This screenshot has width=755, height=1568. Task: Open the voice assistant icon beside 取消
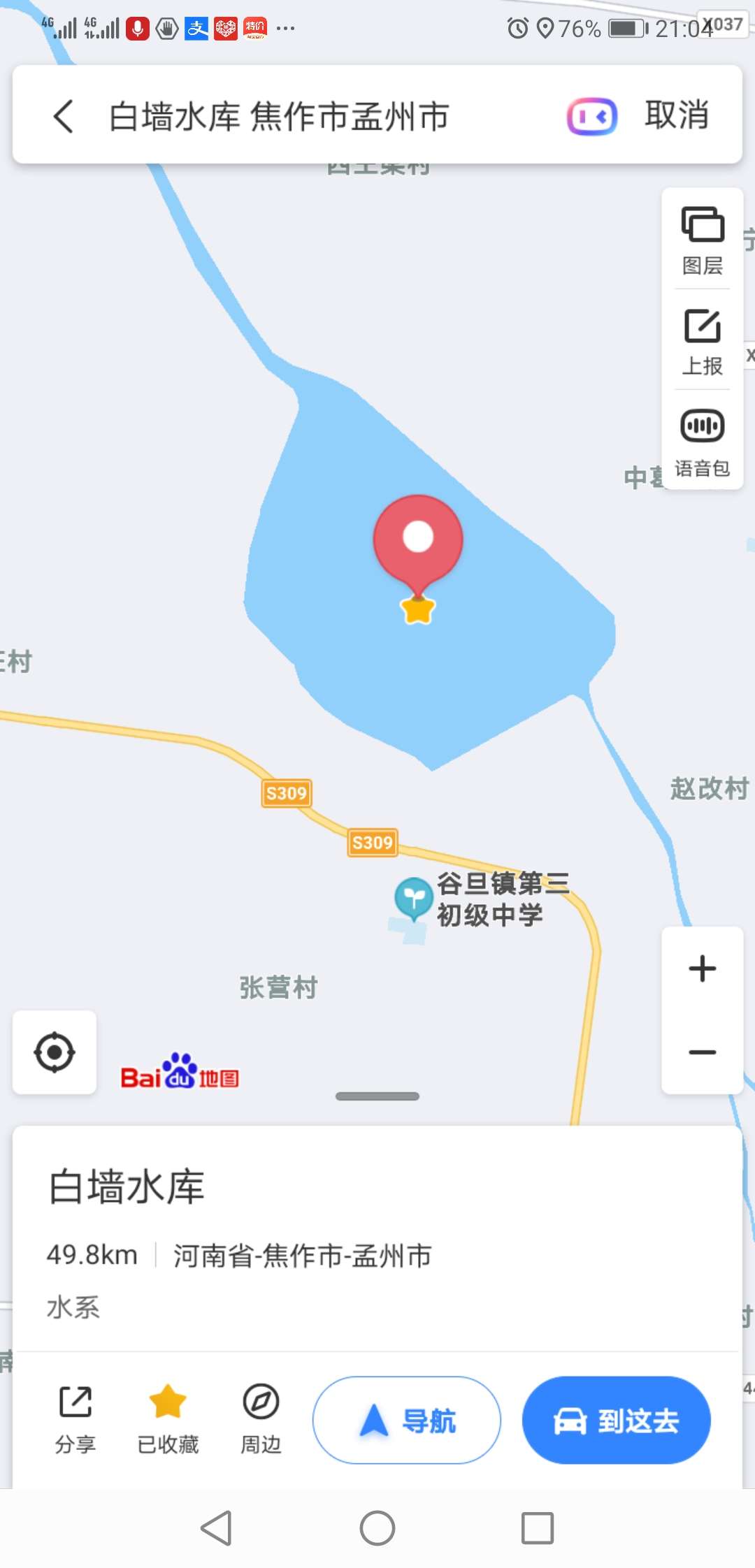point(591,117)
